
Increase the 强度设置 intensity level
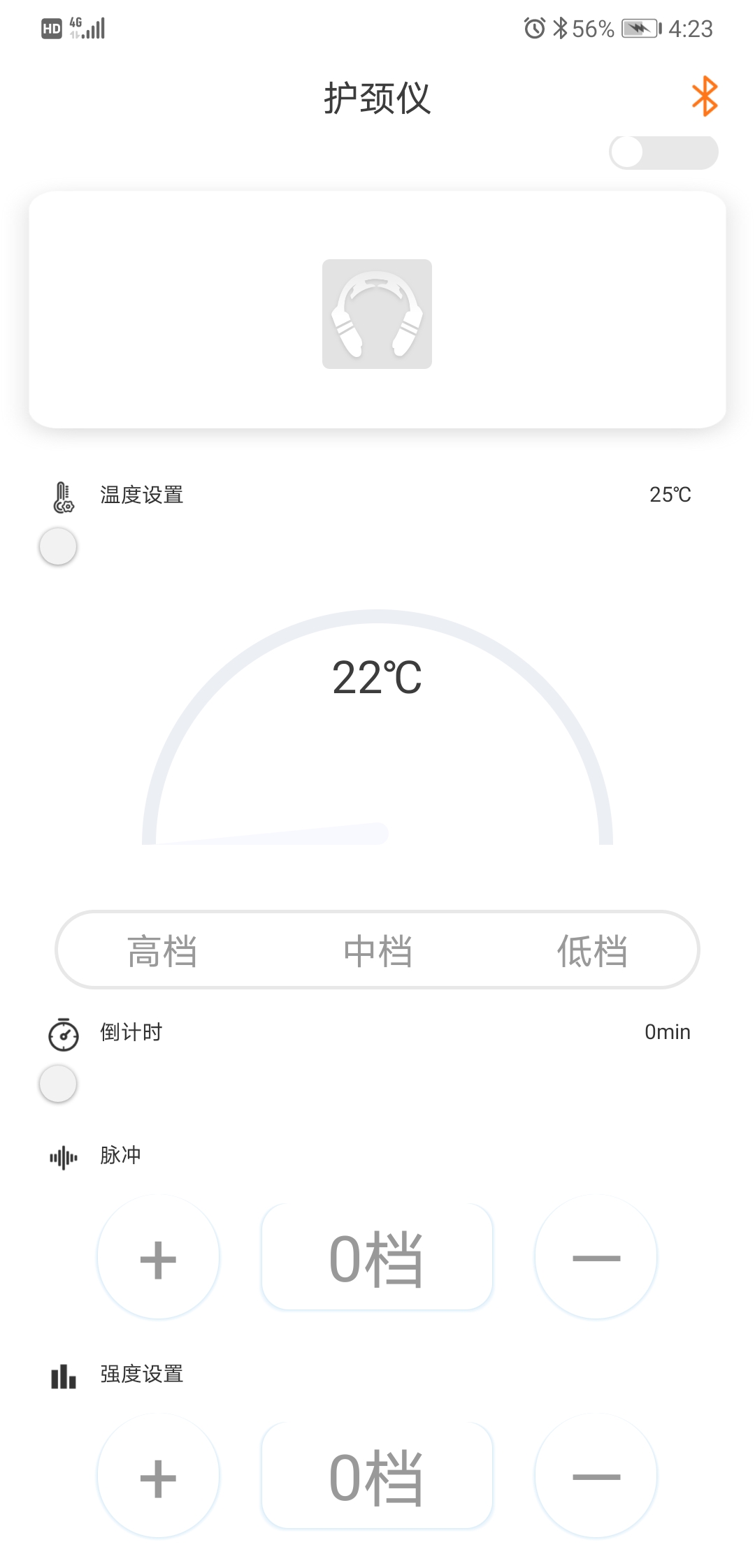(x=159, y=1476)
